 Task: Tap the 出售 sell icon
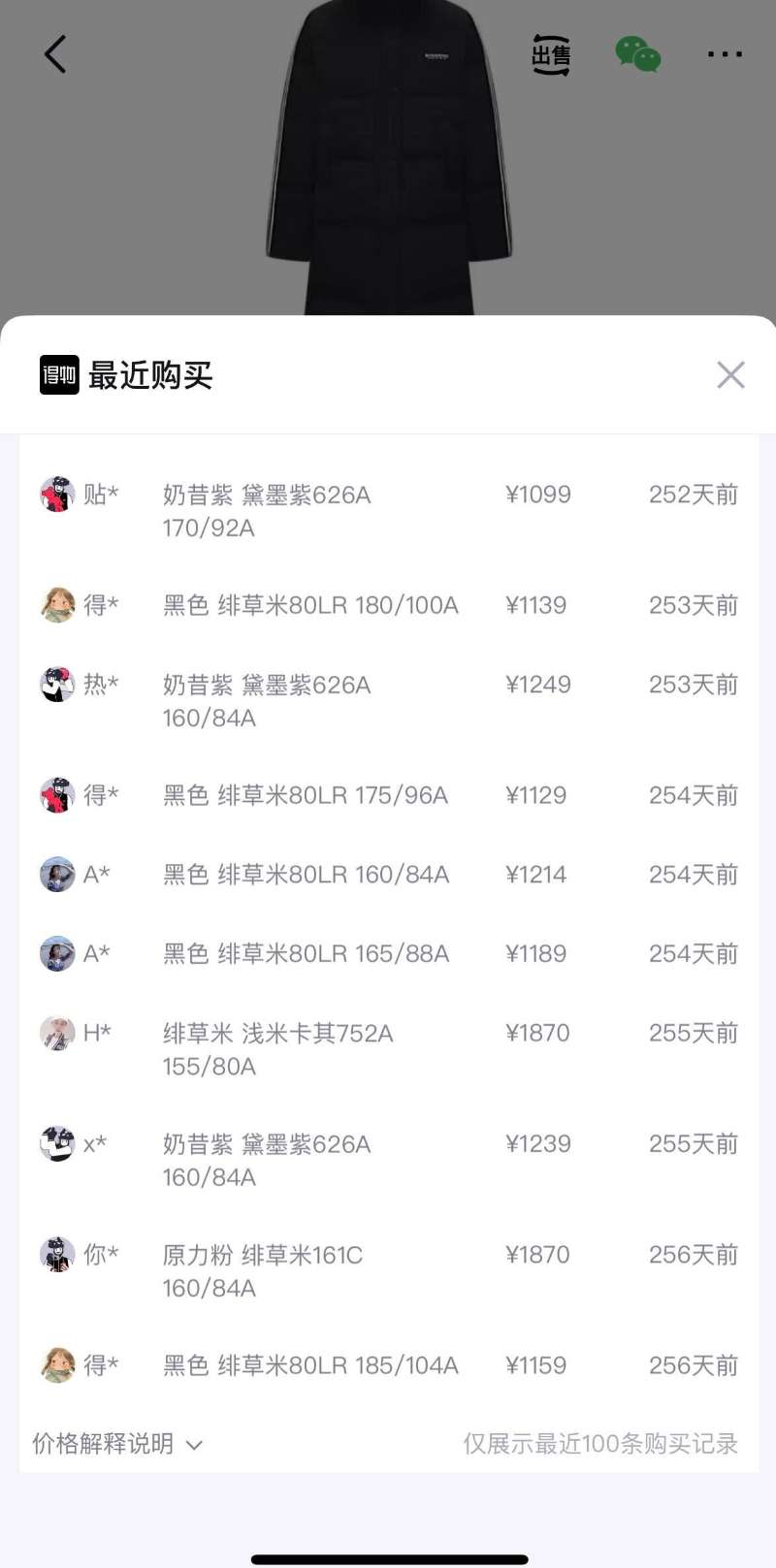click(x=551, y=55)
